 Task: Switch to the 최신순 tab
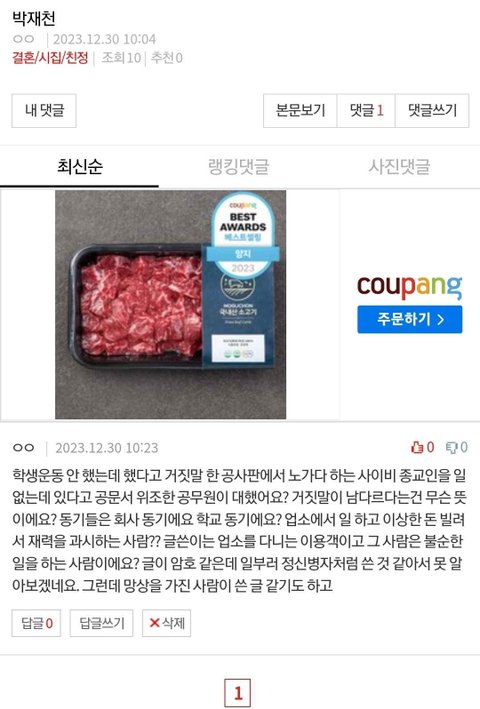click(x=80, y=166)
